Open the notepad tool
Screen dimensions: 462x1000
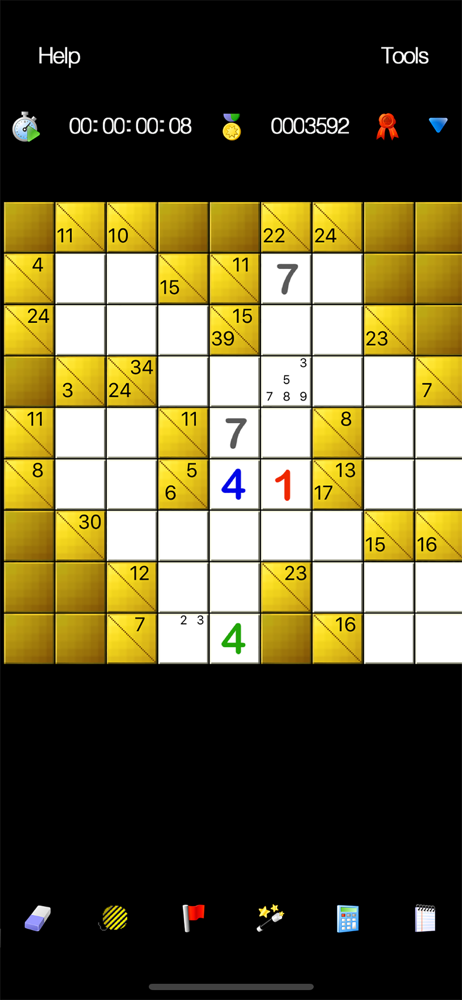[x=424, y=918]
